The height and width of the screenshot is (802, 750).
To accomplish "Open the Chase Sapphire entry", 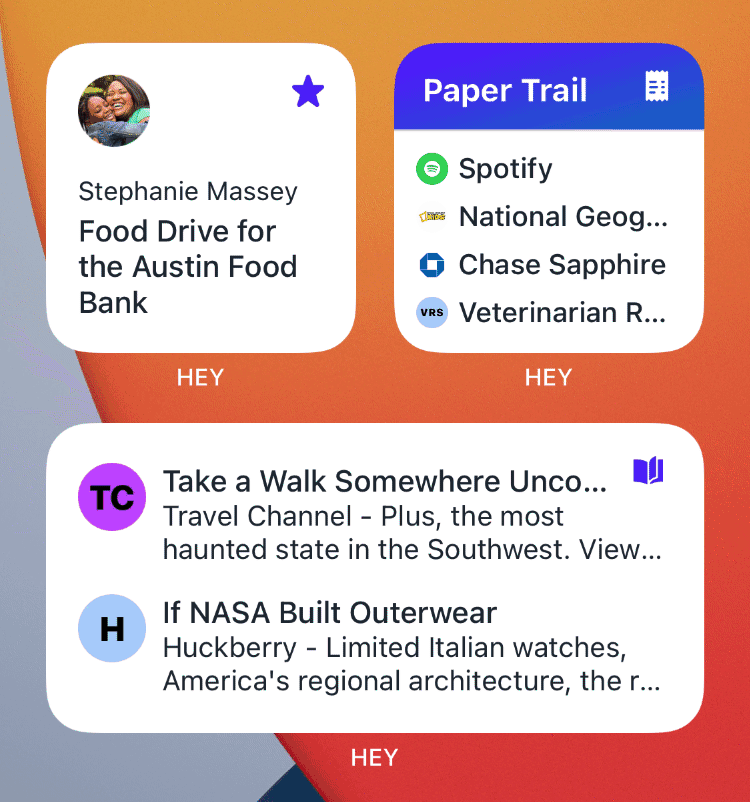I will click(549, 264).
